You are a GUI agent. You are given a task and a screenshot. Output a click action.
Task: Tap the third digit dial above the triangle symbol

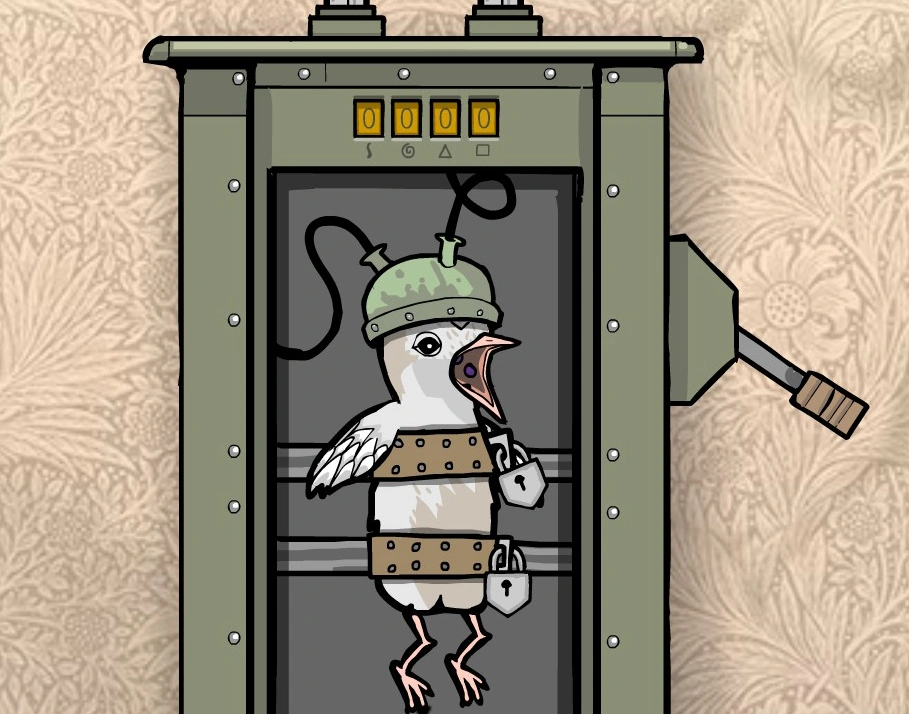[x=445, y=120]
